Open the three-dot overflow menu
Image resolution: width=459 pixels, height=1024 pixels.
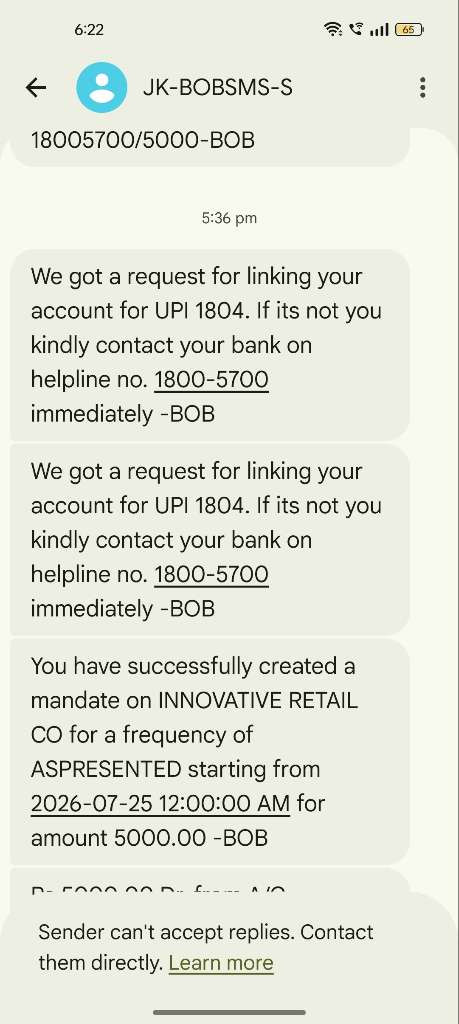pos(422,88)
